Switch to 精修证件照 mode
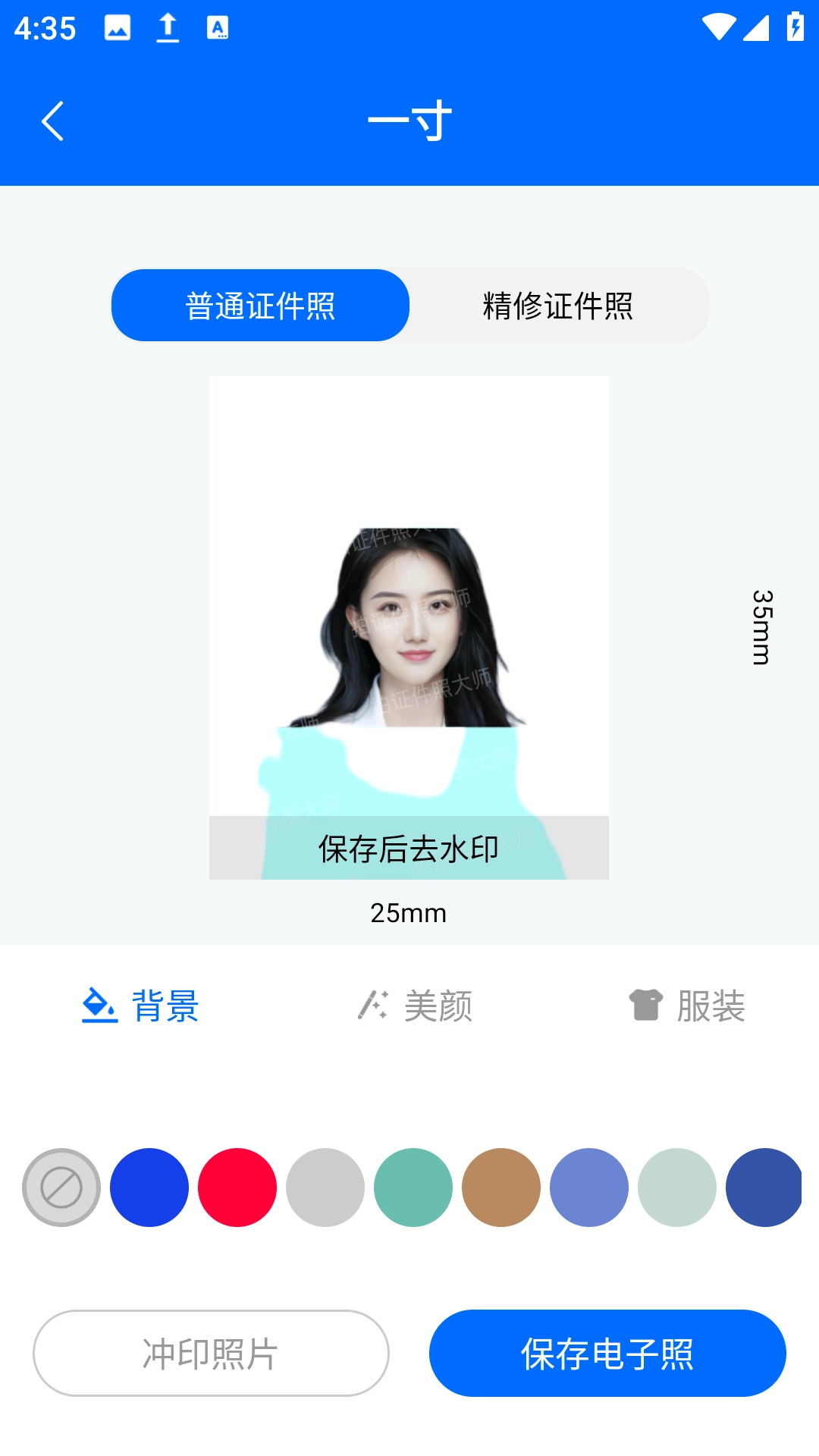This screenshot has height=1456, width=819. [558, 306]
